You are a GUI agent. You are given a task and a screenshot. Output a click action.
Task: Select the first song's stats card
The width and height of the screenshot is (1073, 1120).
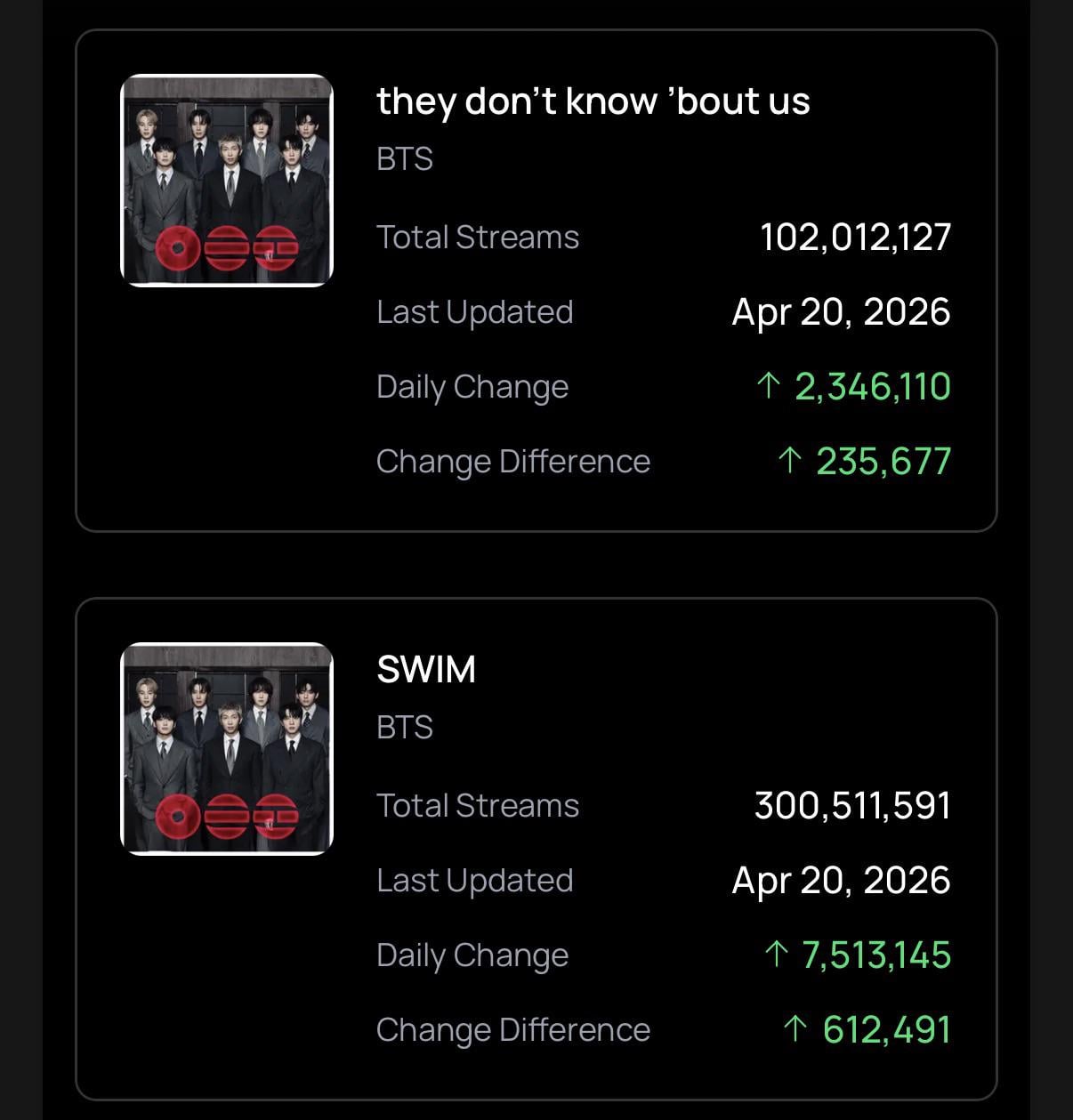(536, 280)
